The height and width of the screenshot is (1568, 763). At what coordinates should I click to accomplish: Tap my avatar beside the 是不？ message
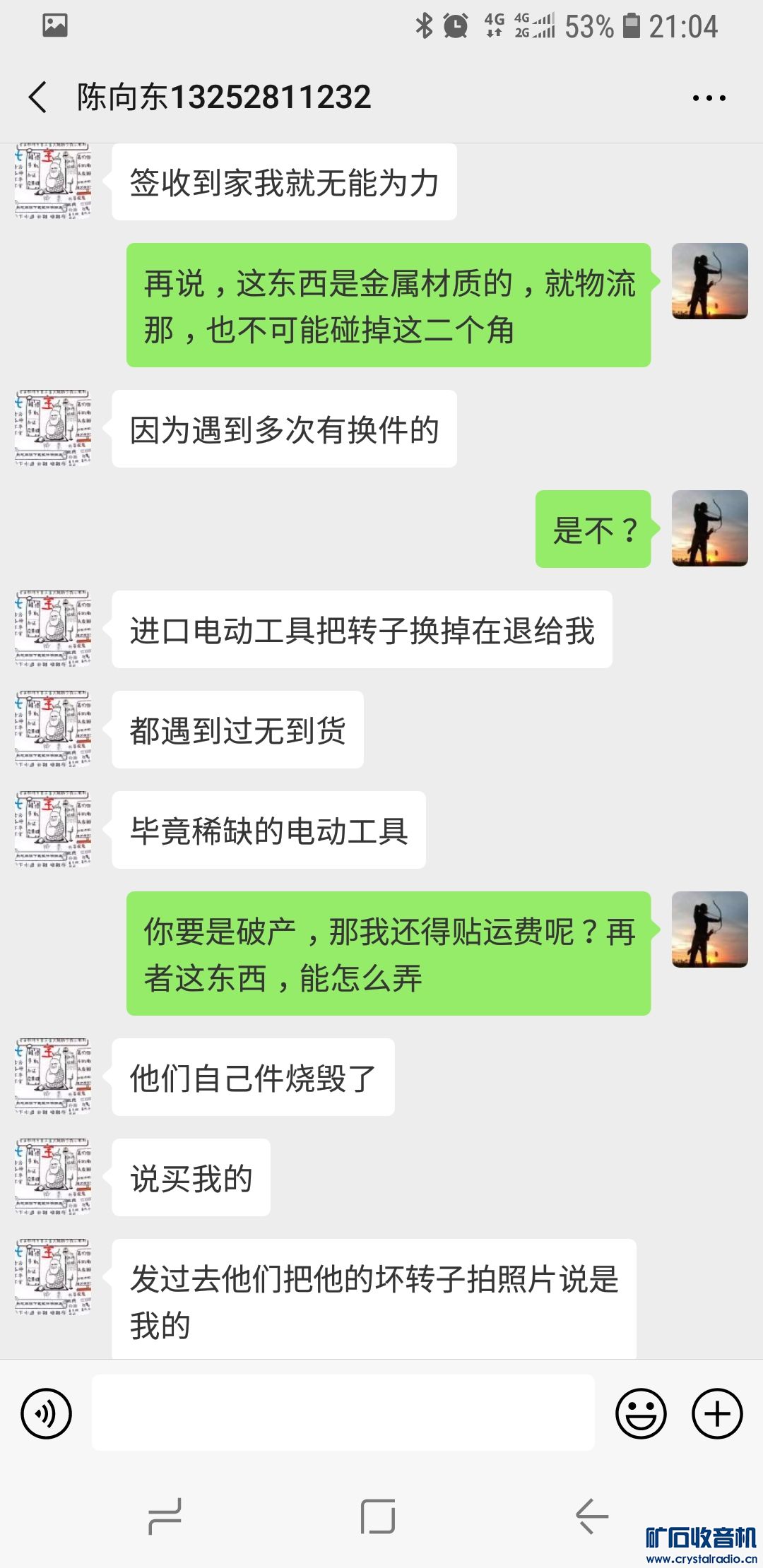tap(709, 528)
